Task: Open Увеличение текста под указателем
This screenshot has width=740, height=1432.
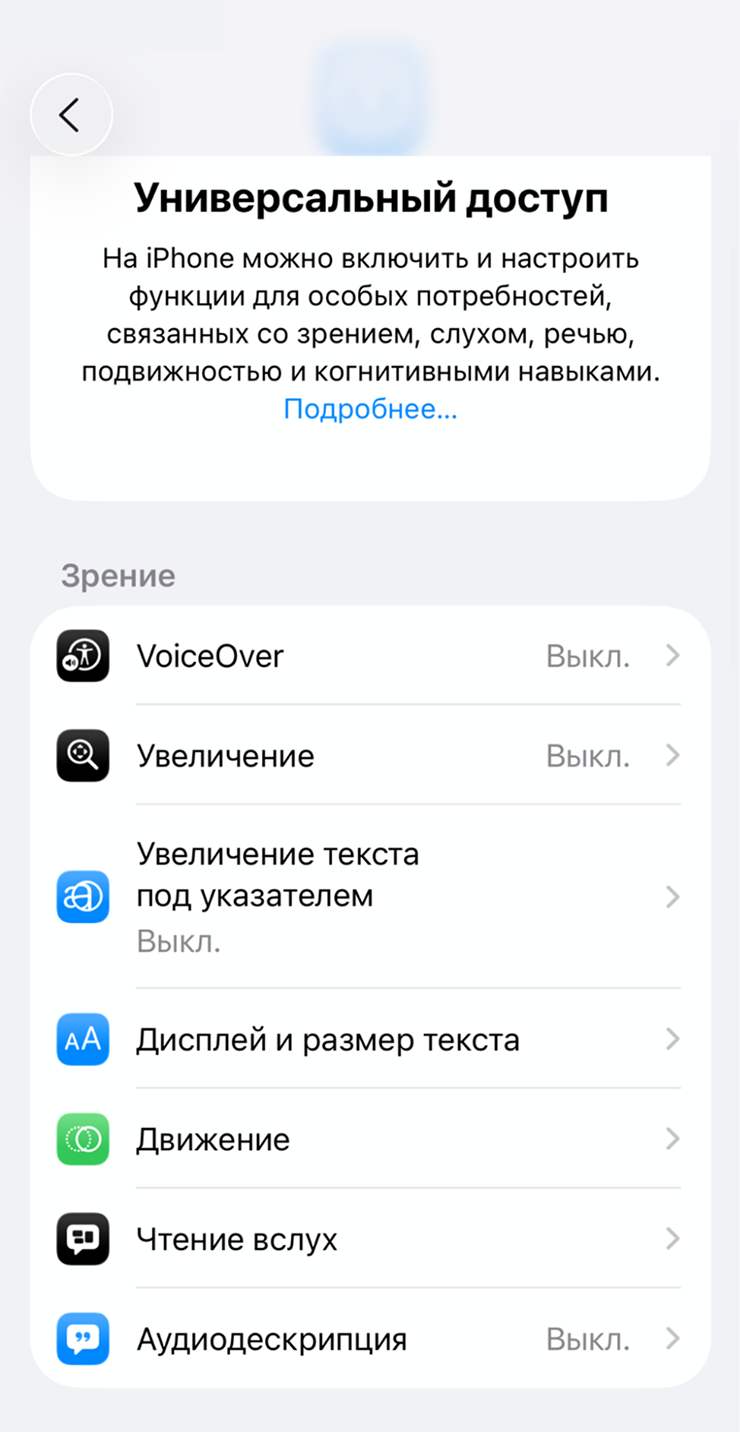Action: (370, 897)
